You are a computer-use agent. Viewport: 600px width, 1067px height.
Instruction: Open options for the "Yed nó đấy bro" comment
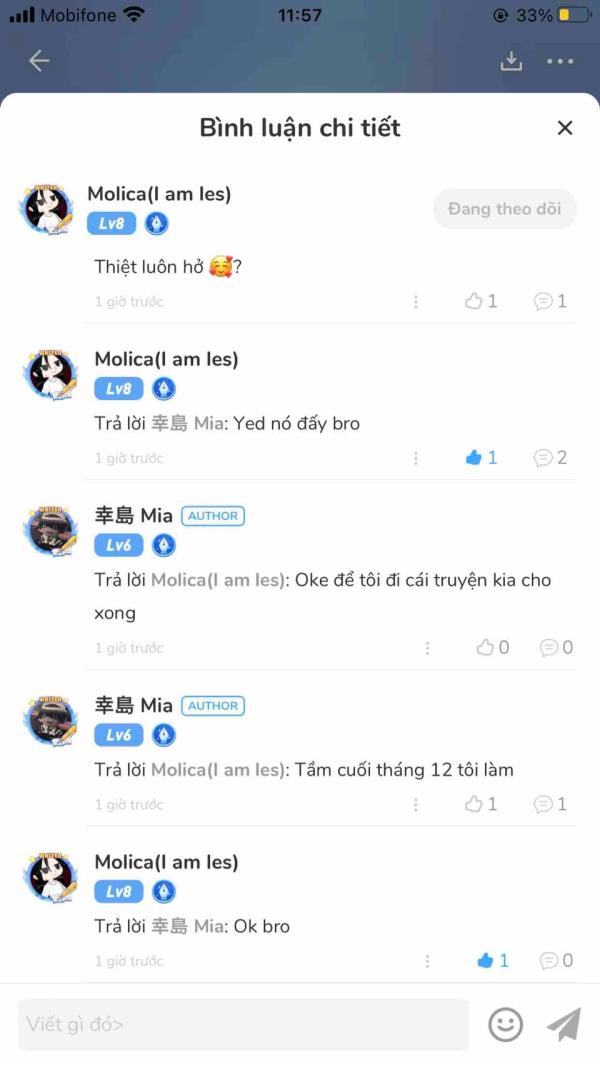(x=416, y=458)
